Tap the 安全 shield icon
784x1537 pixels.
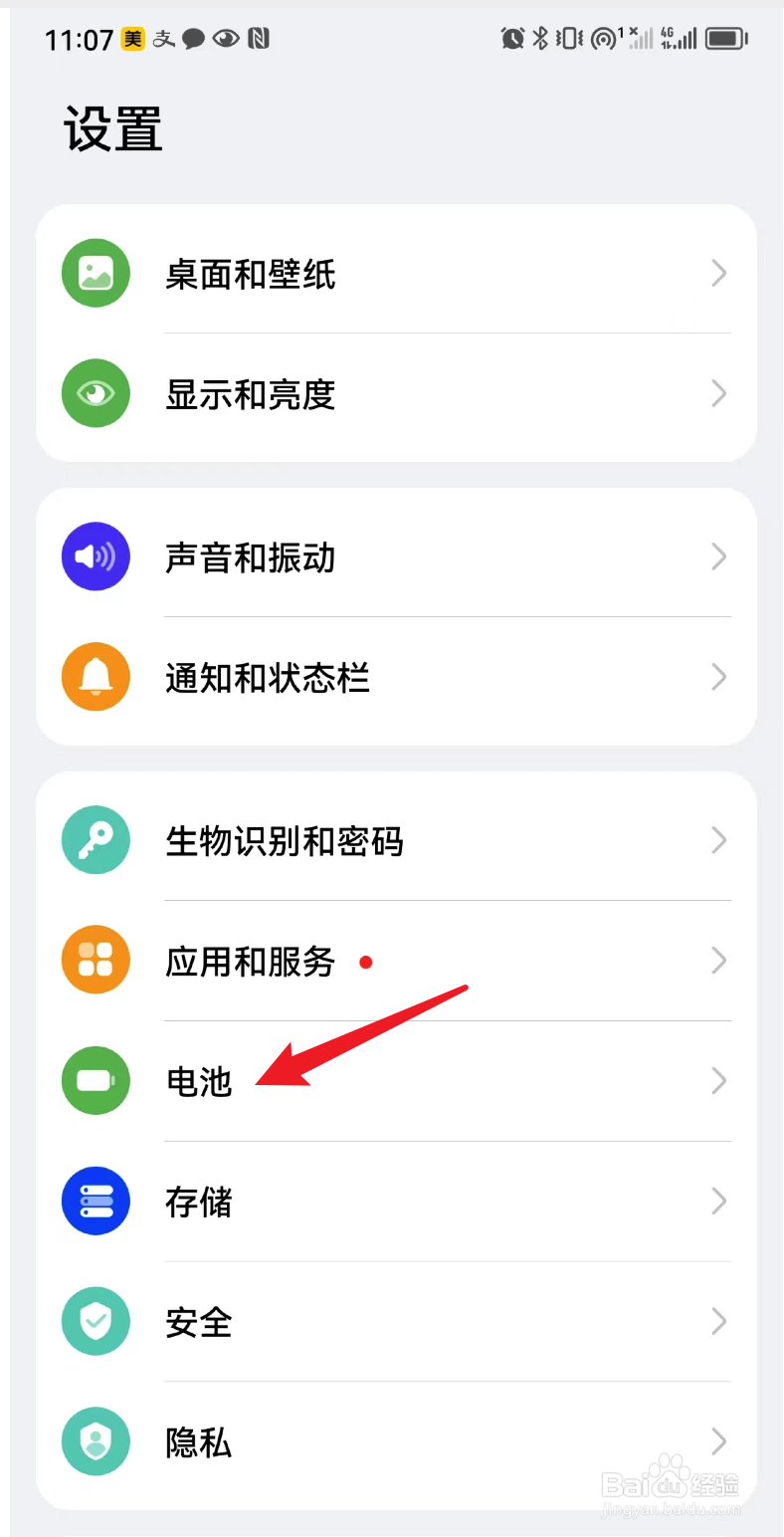96,1321
